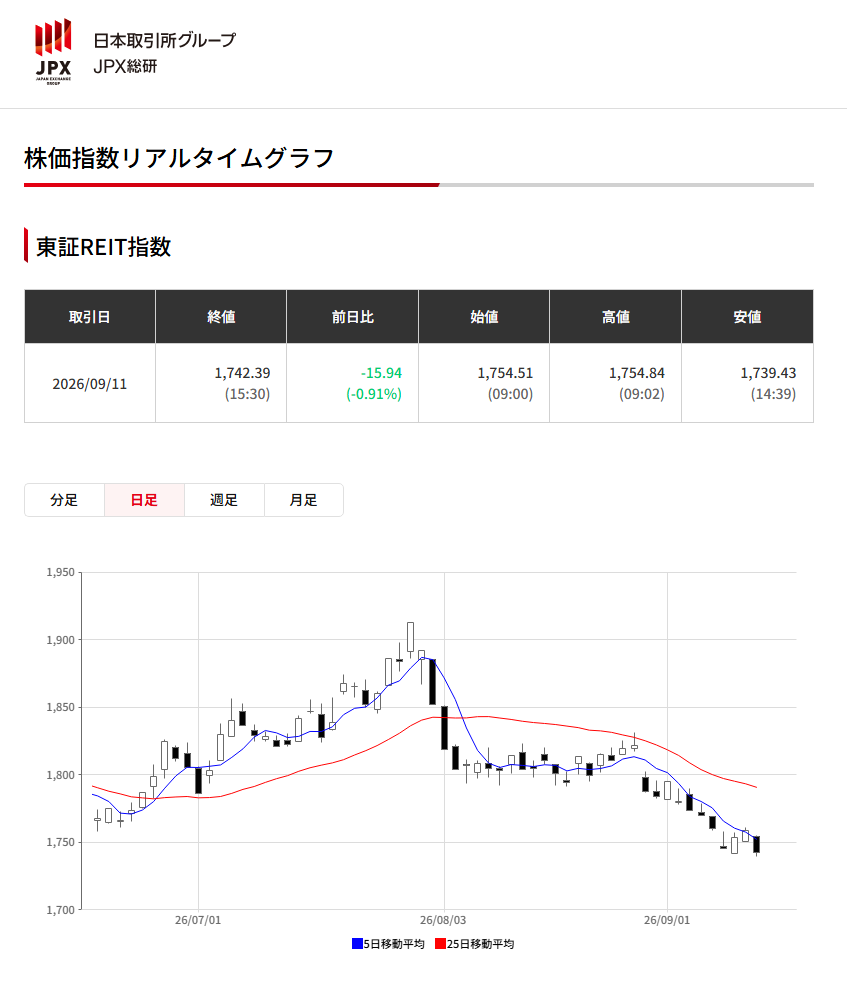Open the JPX 日本取引所グループ logo link
Screen dimensions: 847x991
click(135, 52)
